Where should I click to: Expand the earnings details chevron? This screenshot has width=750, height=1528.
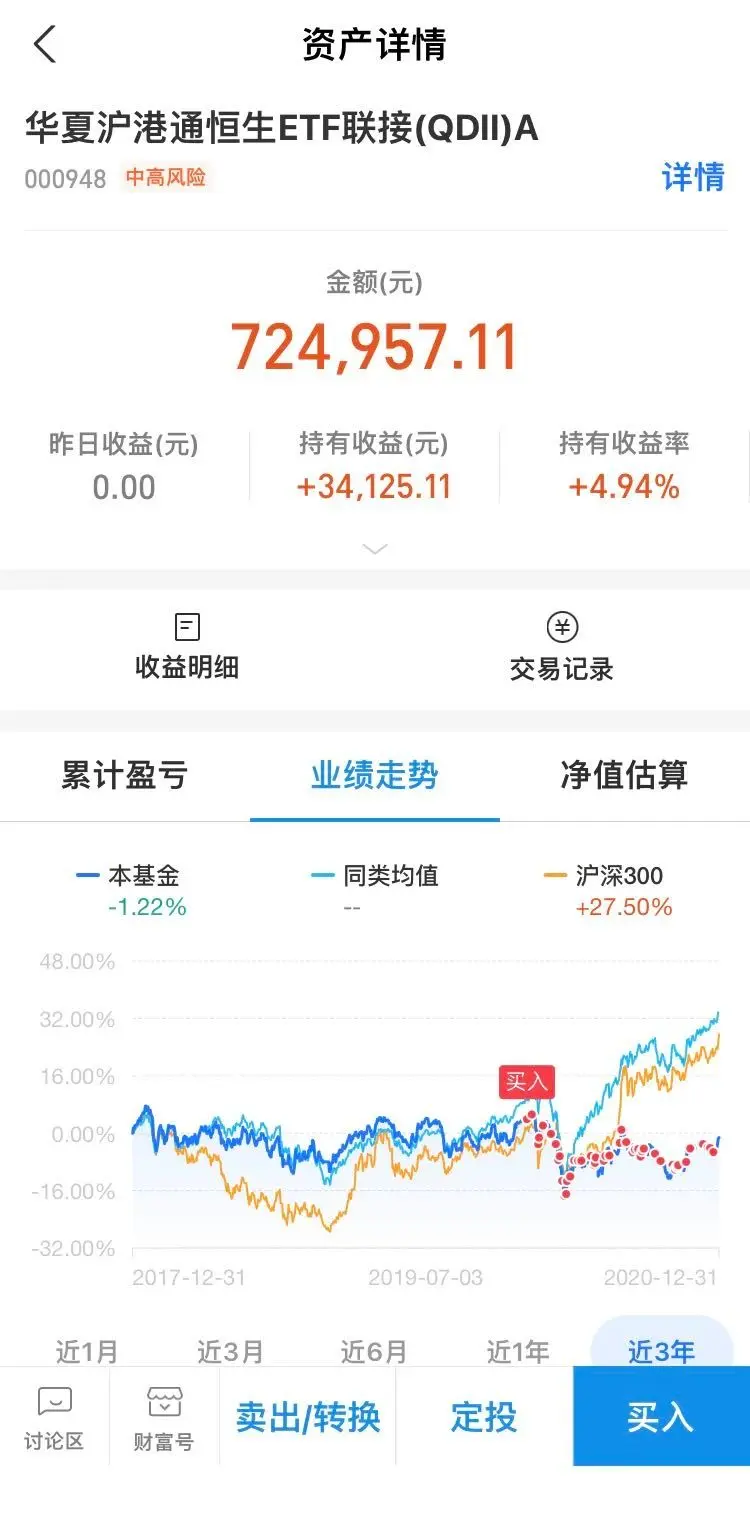(375, 549)
